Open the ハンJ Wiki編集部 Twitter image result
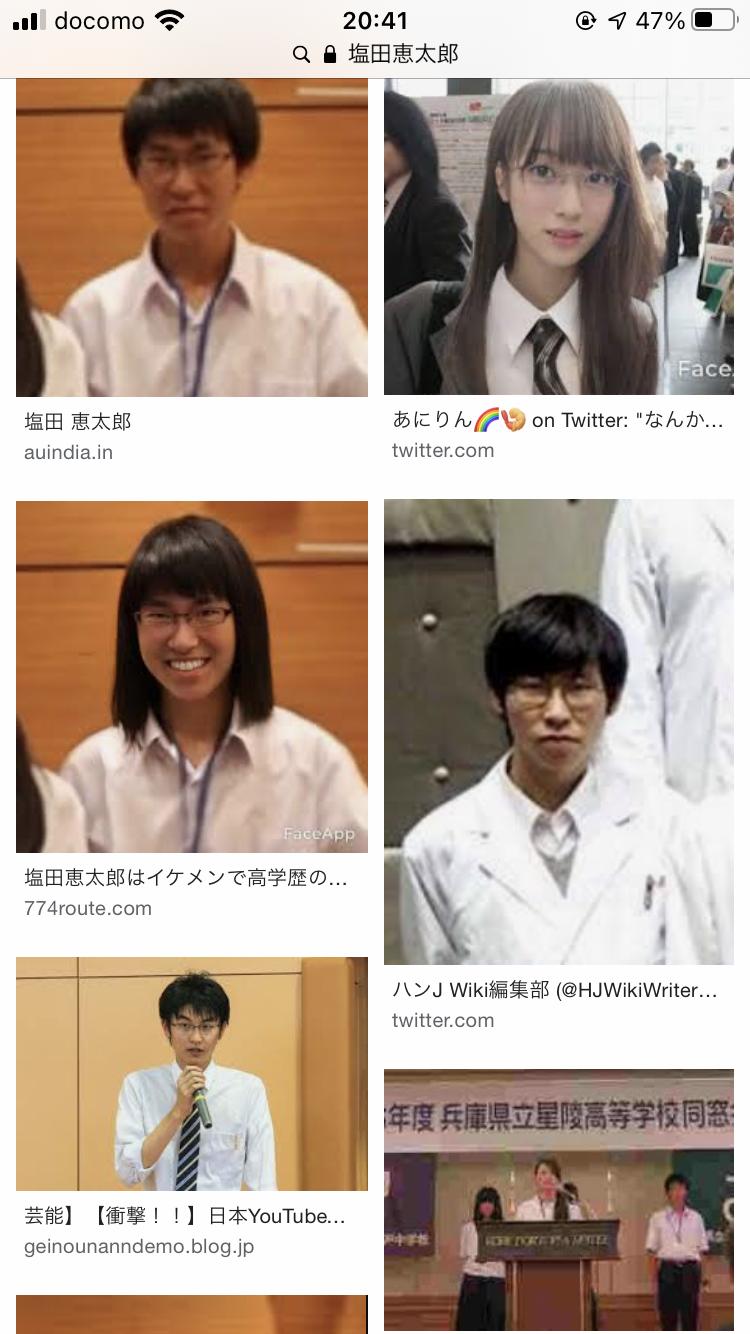 click(558, 732)
